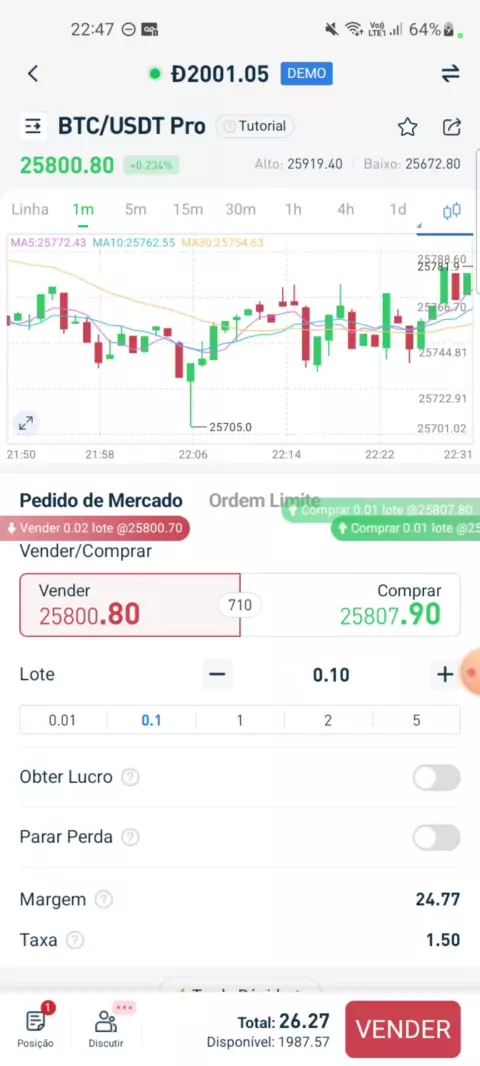The image size is (480, 1066).
Task: Choose the Comprar price 25807.90
Action: click(350, 605)
